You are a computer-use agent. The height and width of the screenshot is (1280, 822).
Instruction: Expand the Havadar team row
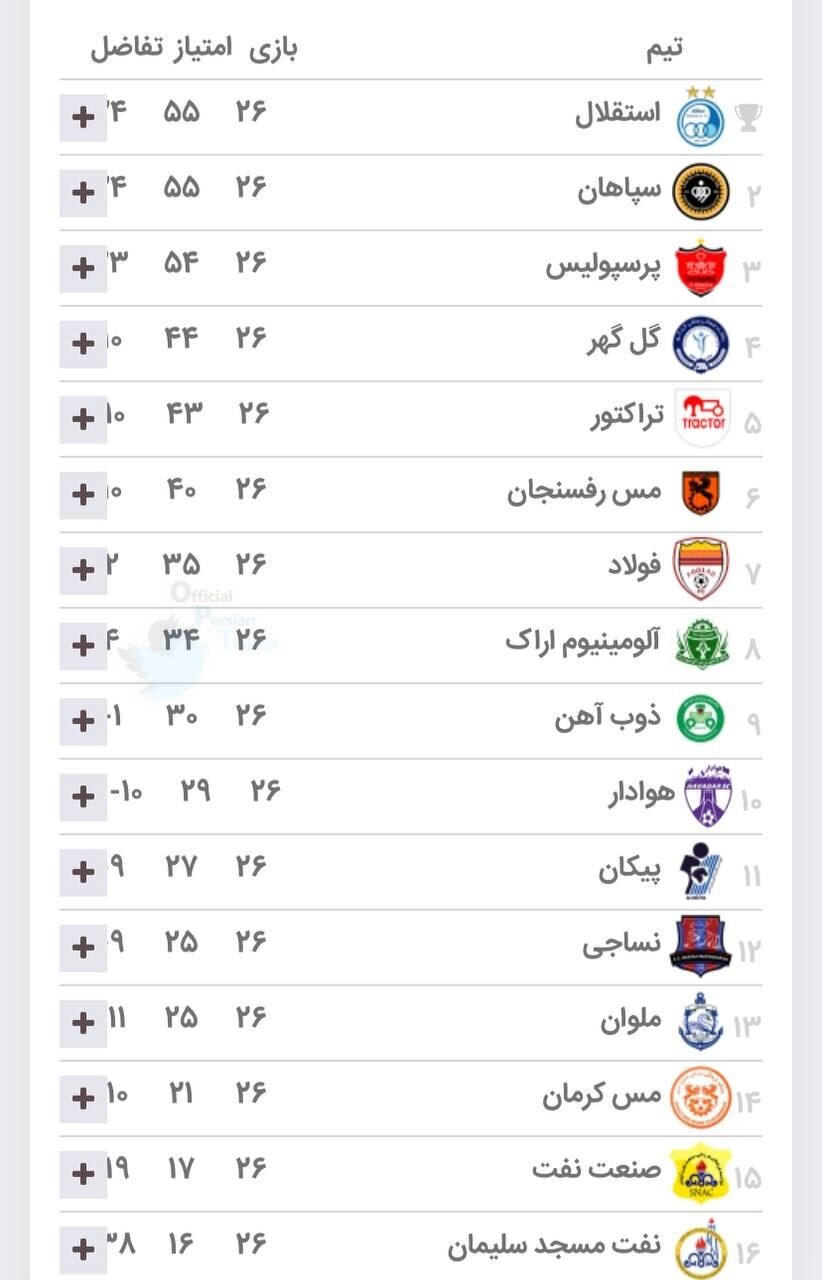coord(84,792)
